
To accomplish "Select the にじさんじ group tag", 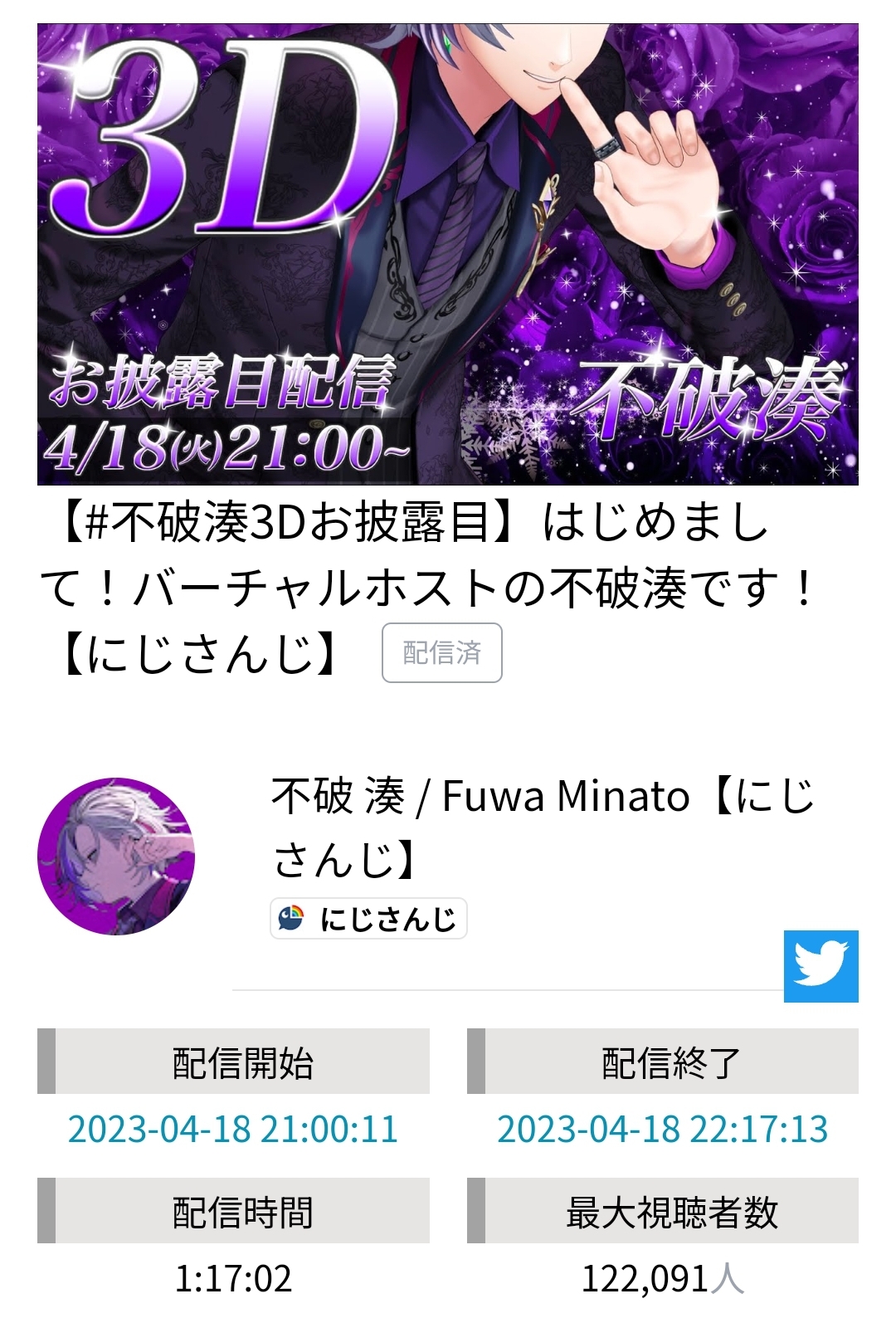I will pyautogui.click(x=368, y=919).
